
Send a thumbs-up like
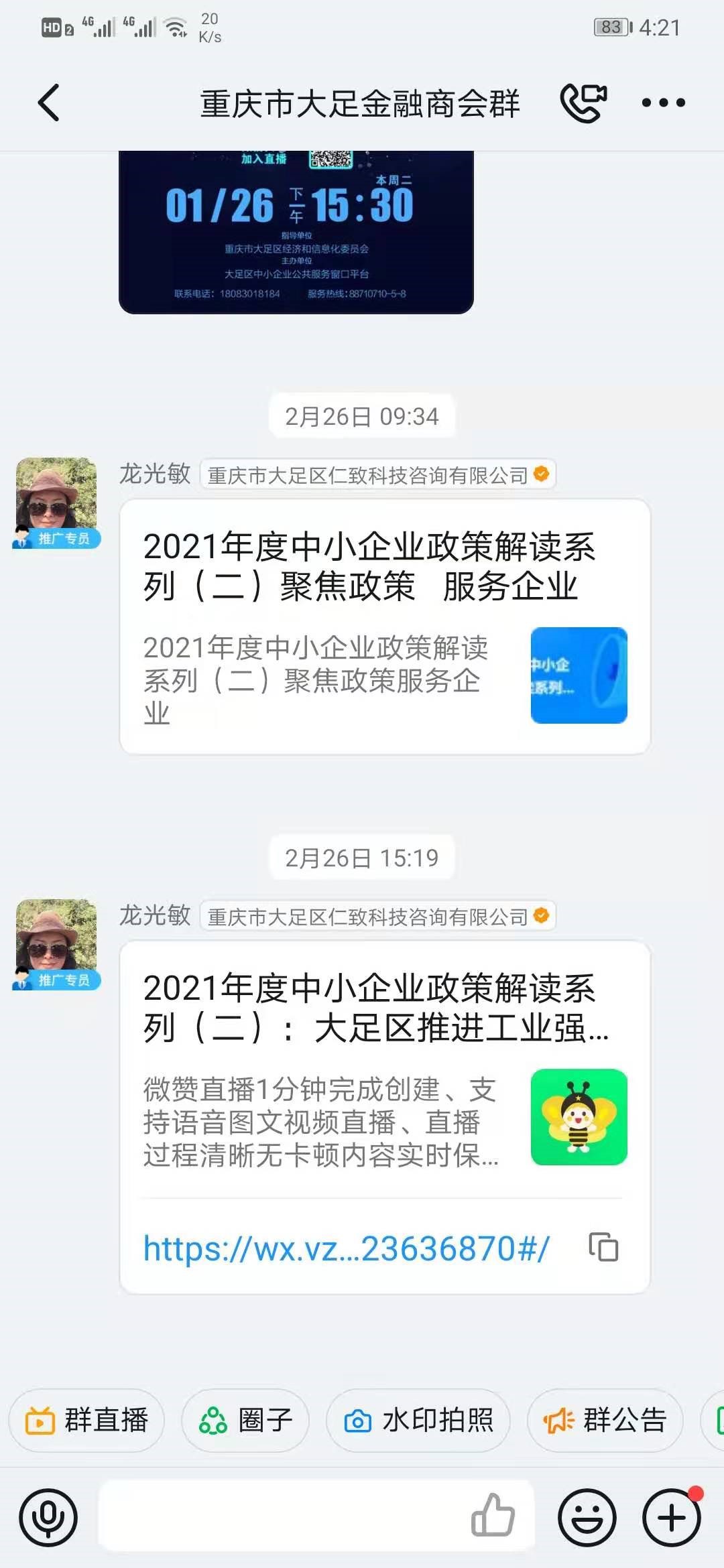(493, 1516)
